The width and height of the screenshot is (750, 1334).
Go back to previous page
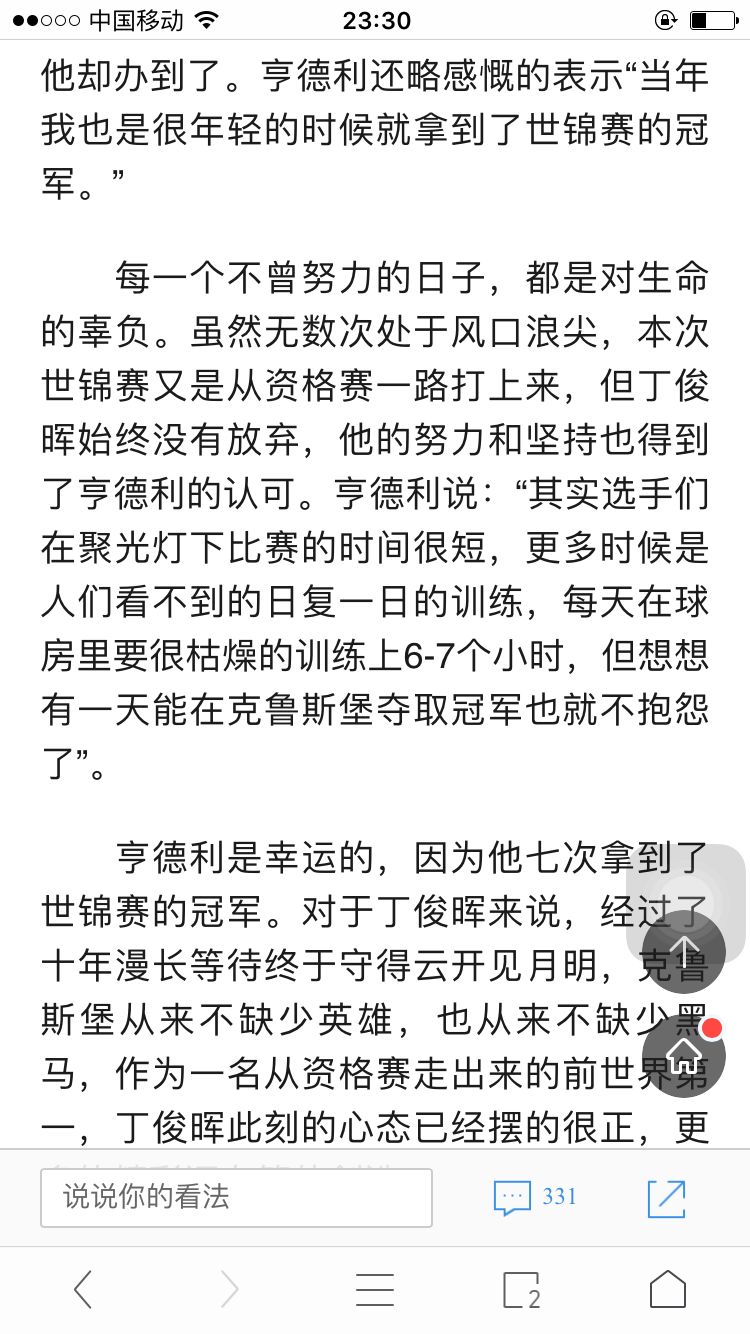[83, 1290]
